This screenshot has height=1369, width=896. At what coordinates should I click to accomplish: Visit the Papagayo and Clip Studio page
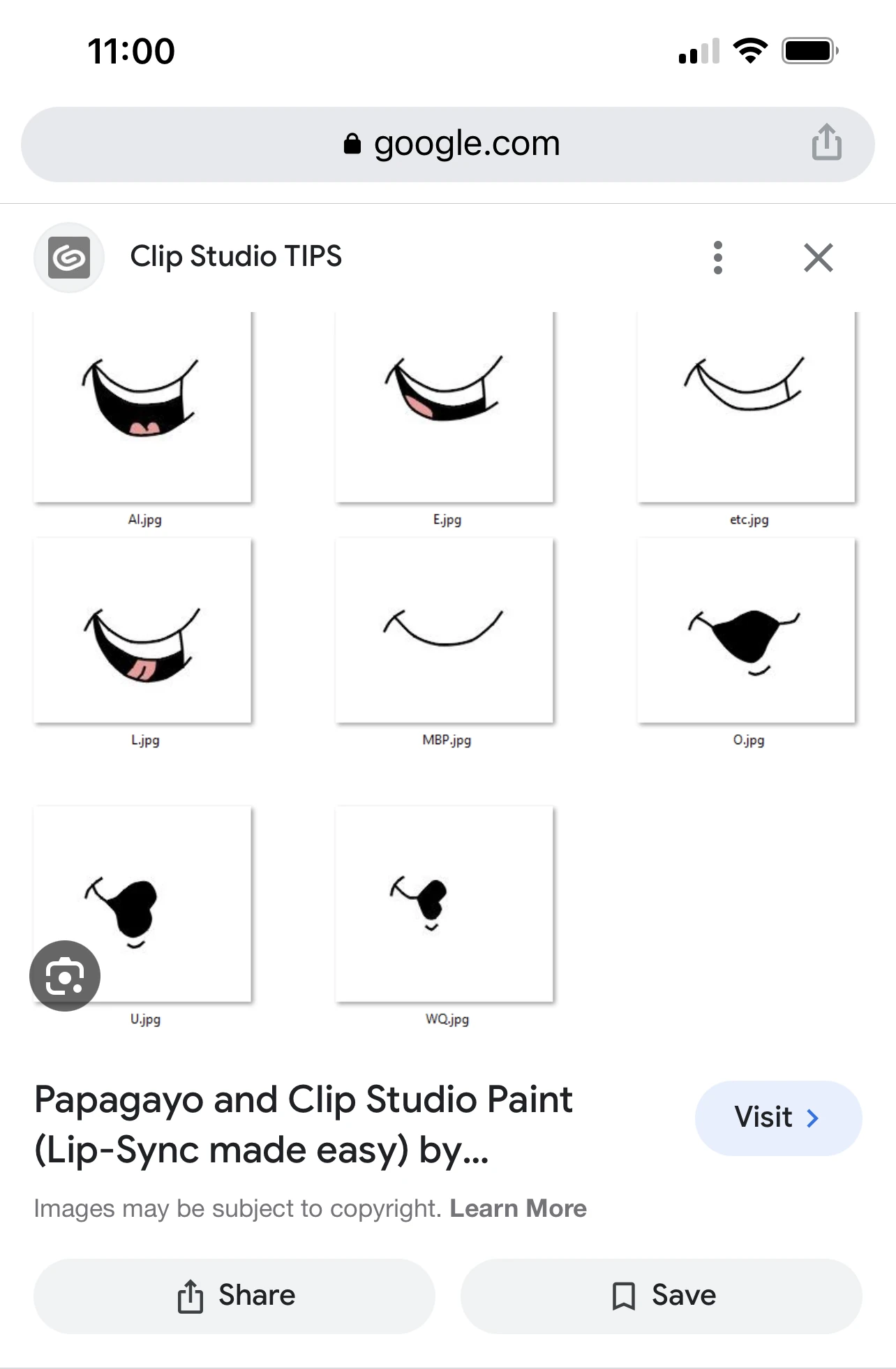777,1118
